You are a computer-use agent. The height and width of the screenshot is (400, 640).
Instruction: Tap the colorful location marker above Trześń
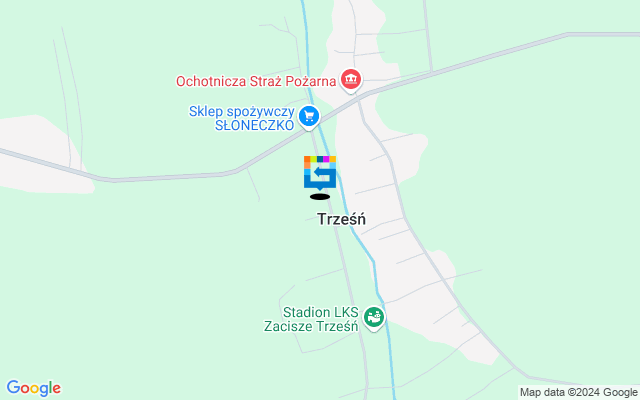(x=320, y=172)
